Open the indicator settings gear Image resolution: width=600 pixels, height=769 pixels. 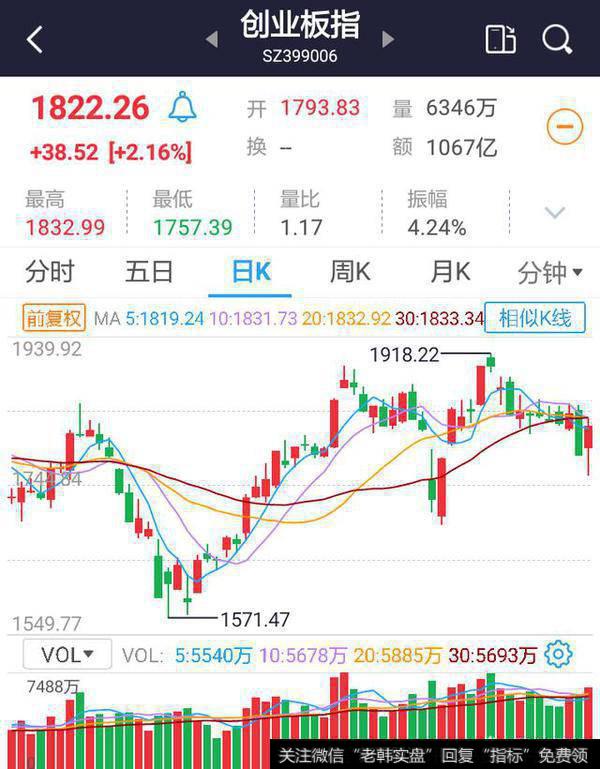click(x=559, y=655)
